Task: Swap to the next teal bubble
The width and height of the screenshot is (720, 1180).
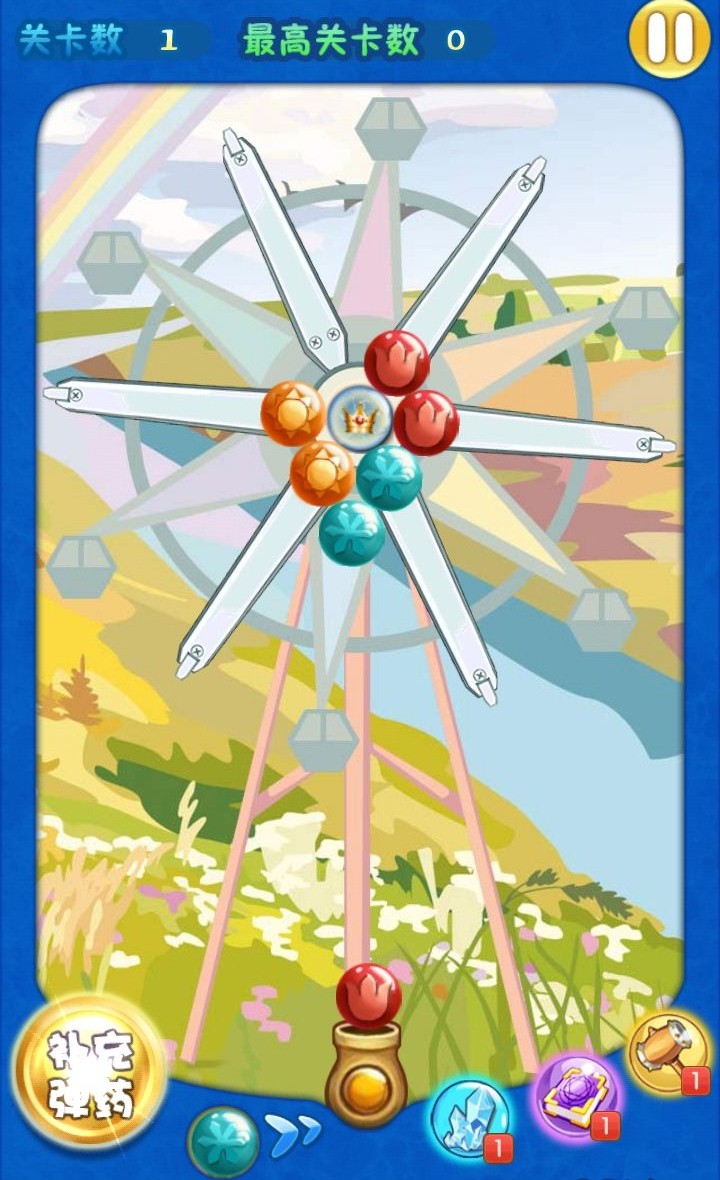Action: pos(222,1142)
